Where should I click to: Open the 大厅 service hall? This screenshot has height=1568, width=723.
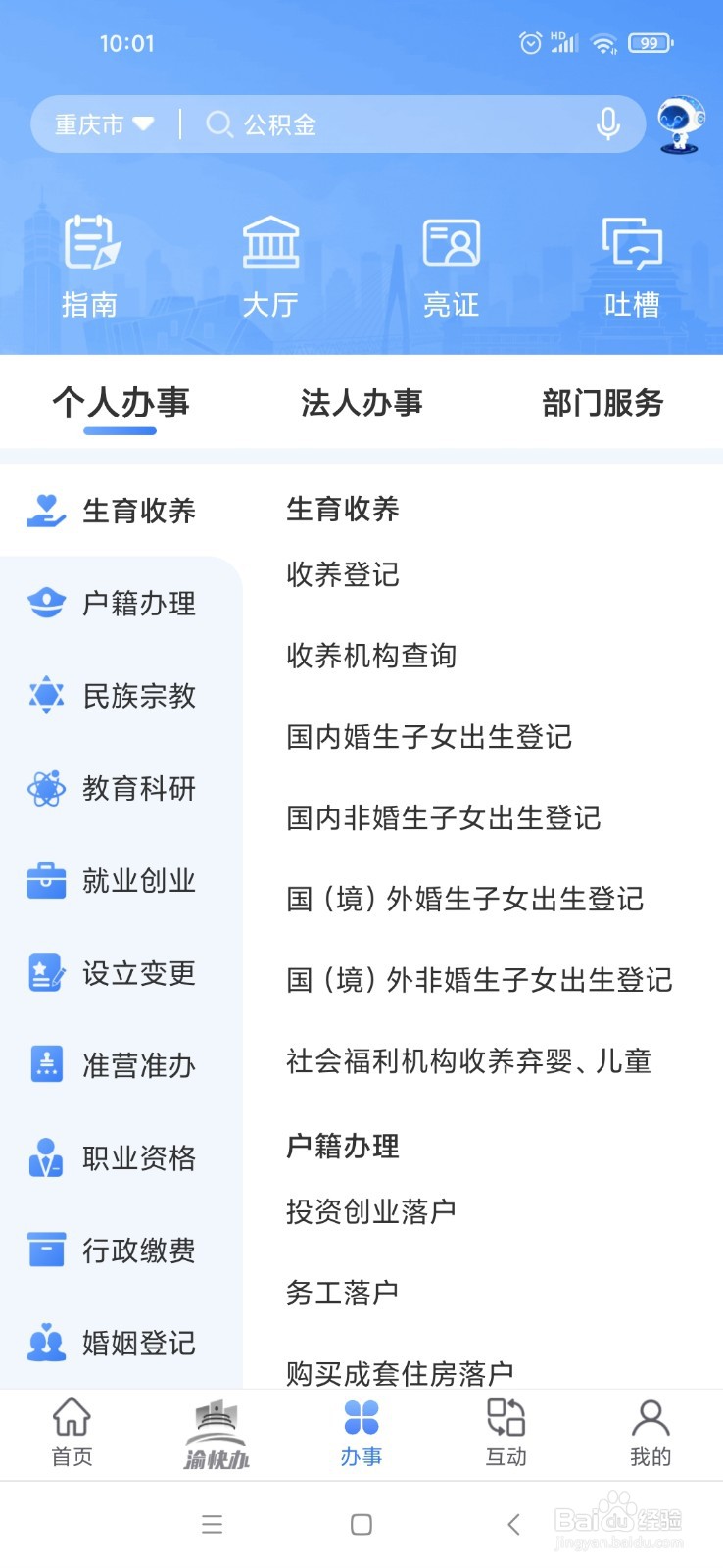270,267
